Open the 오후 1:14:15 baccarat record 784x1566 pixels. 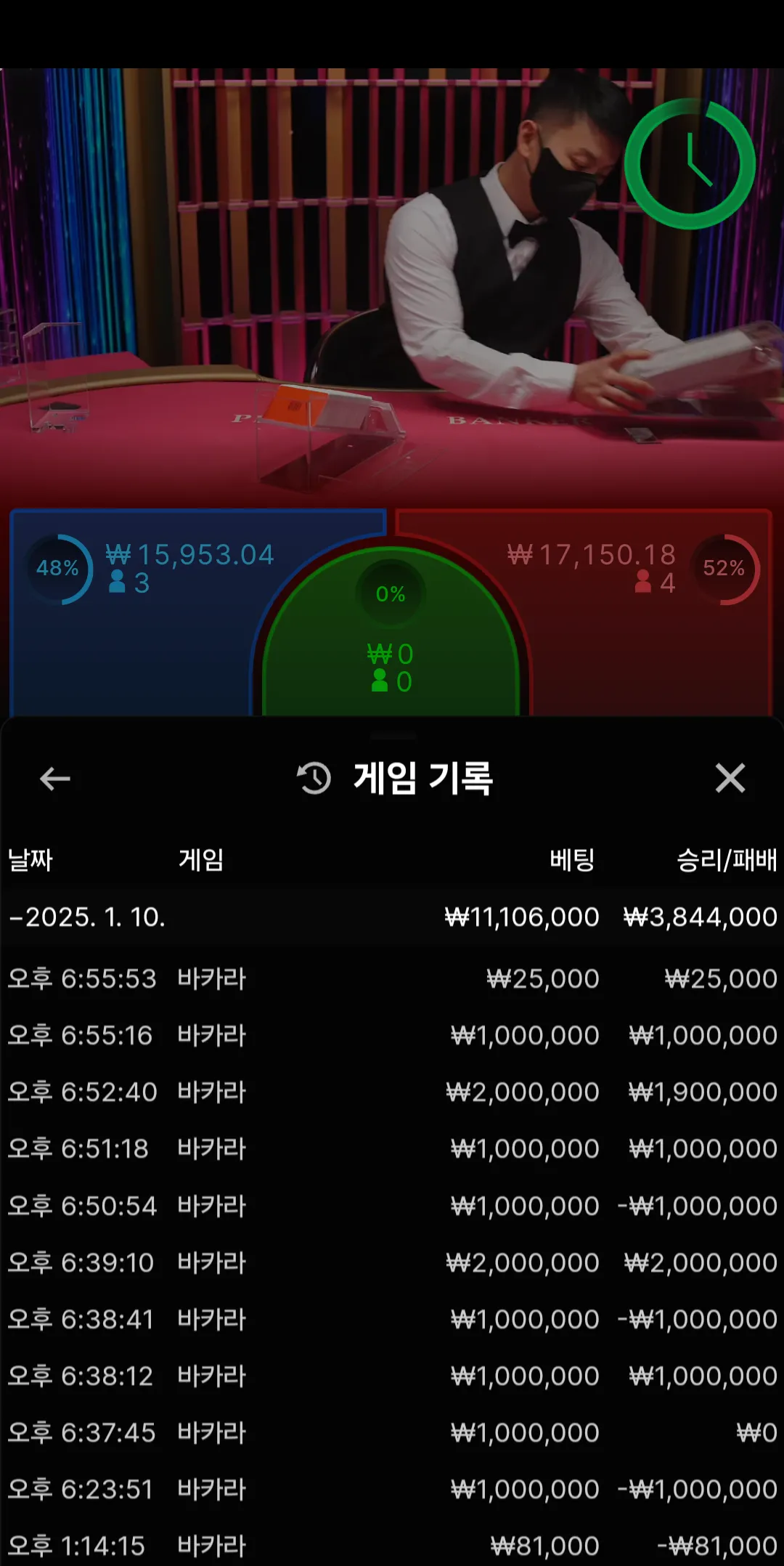point(392,1546)
